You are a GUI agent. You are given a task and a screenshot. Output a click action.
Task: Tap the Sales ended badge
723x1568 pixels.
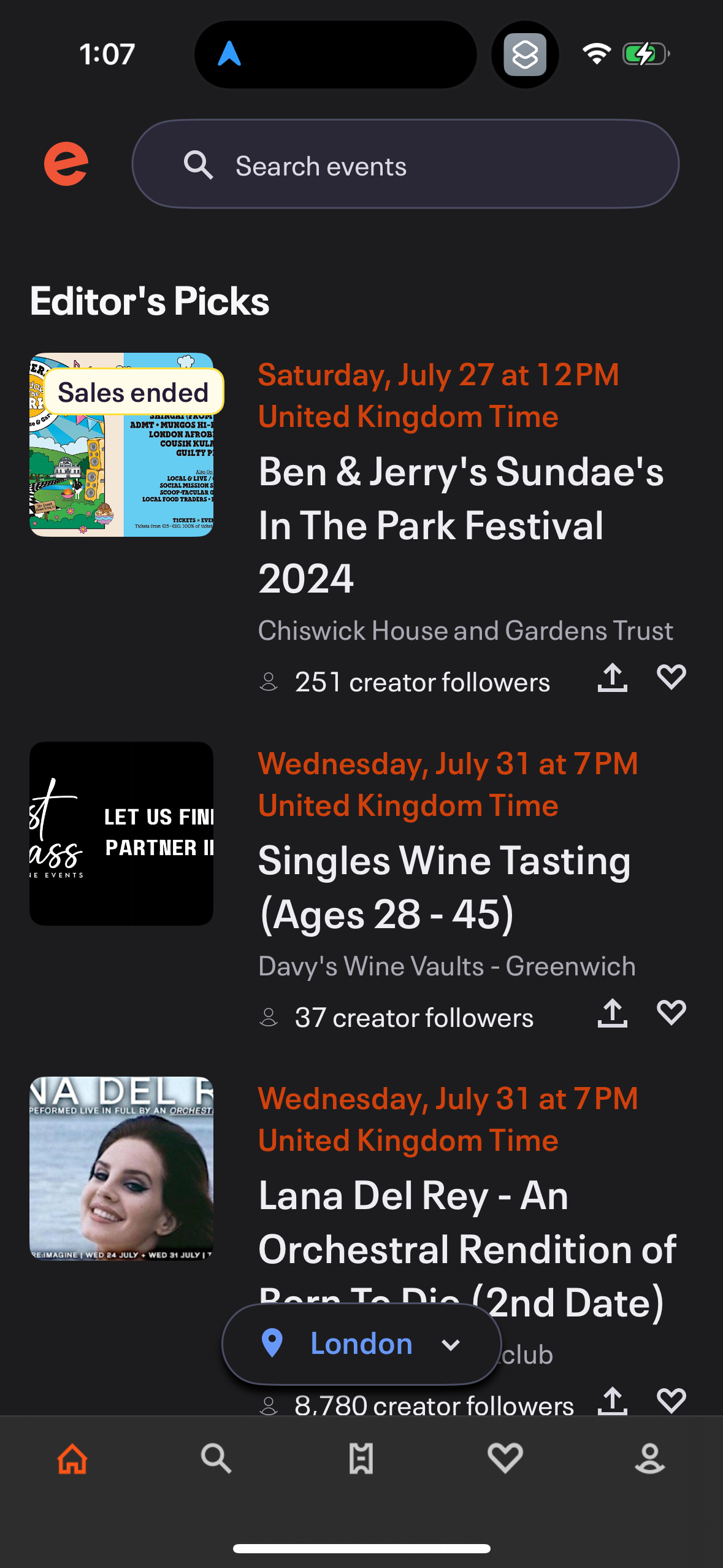click(134, 391)
